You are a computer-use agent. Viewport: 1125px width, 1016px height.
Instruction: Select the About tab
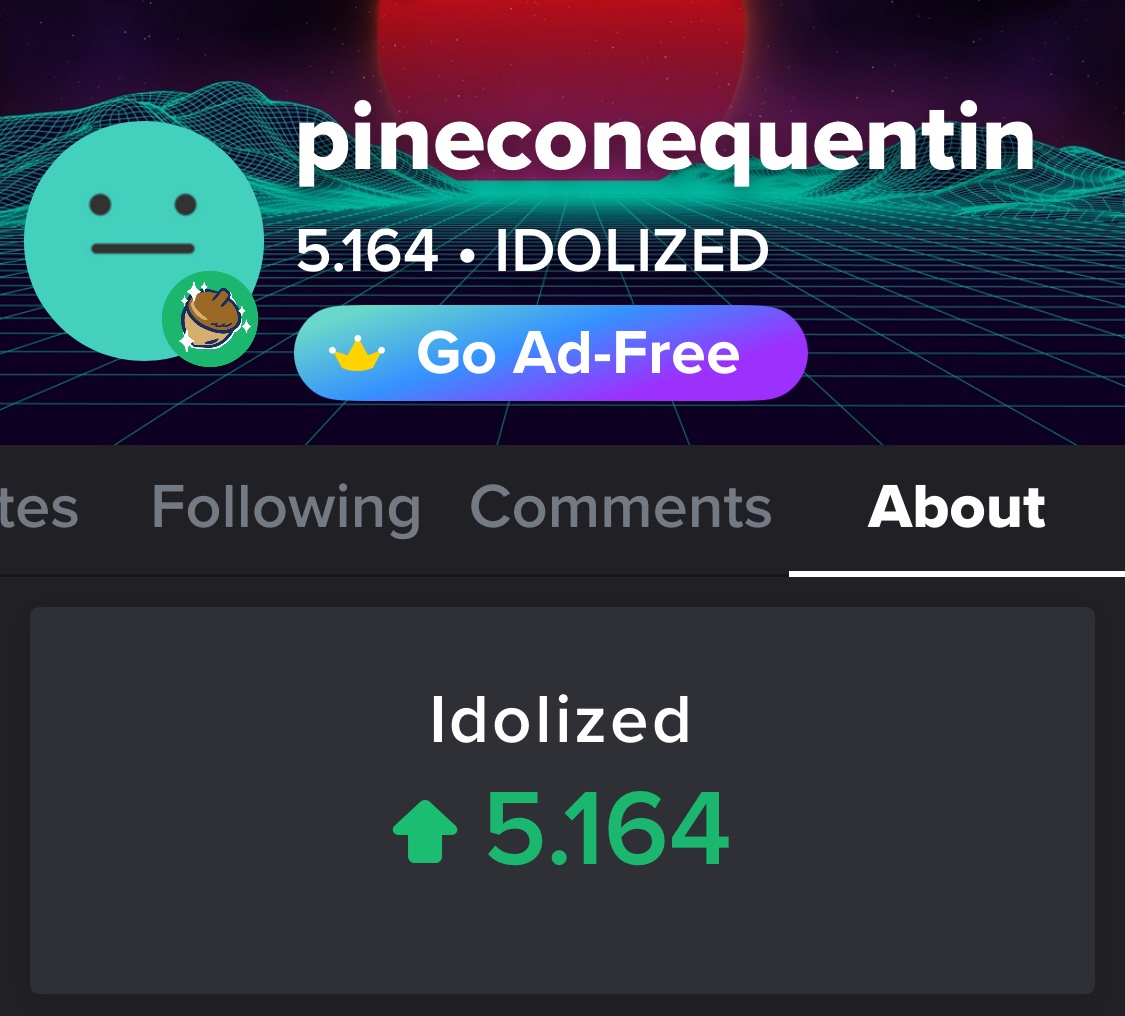(956, 508)
